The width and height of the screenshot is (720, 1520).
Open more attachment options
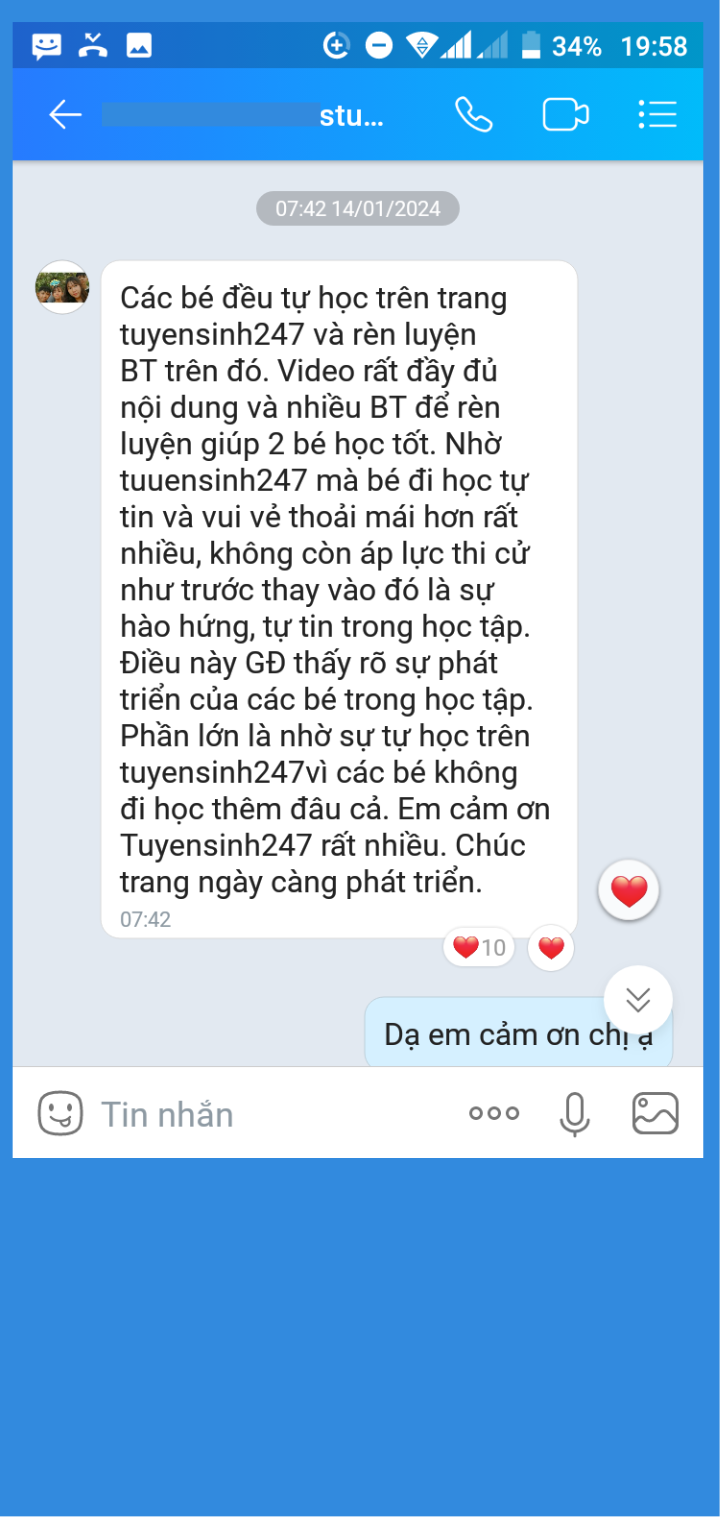494,1113
